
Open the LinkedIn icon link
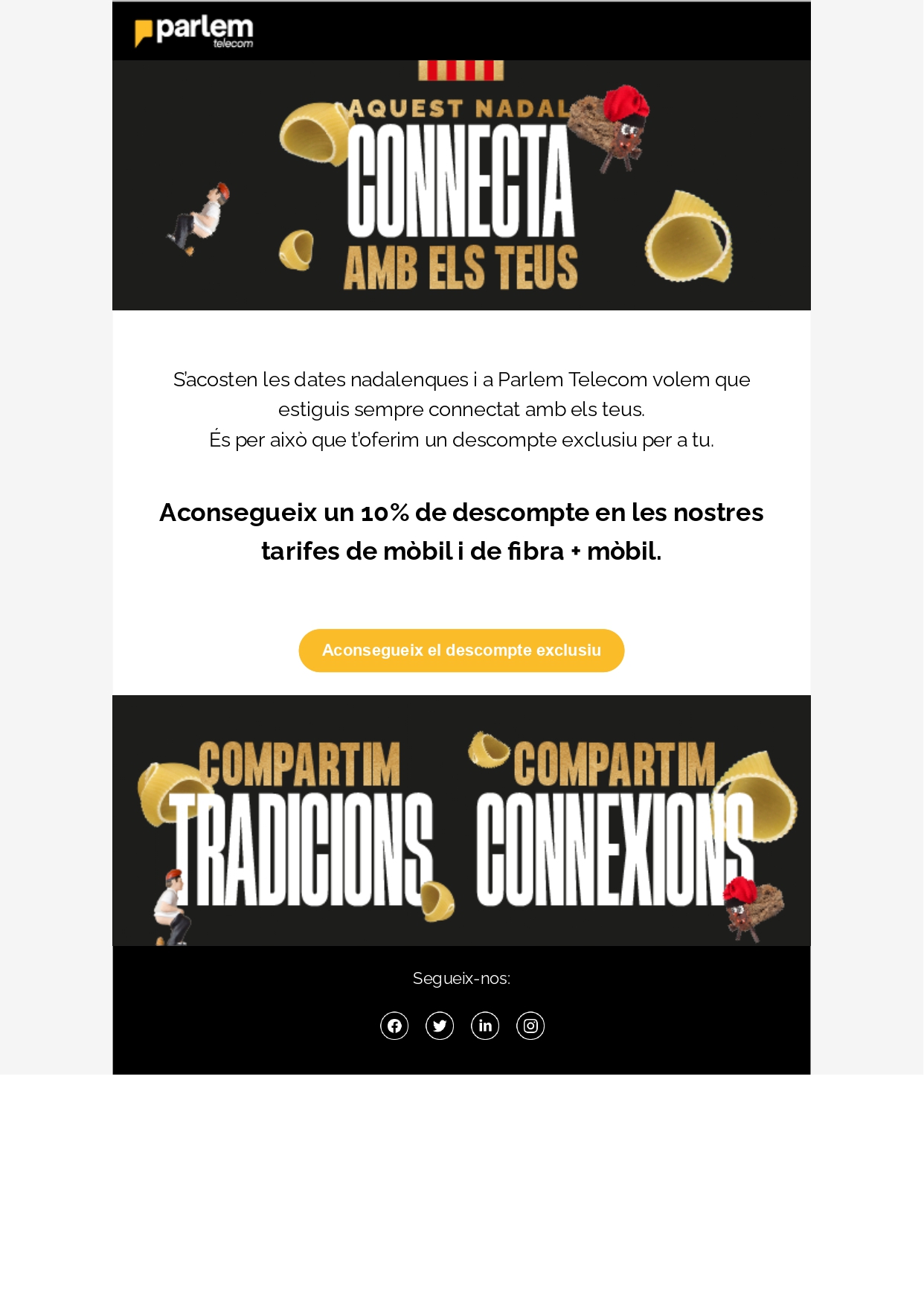point(485,1026)
